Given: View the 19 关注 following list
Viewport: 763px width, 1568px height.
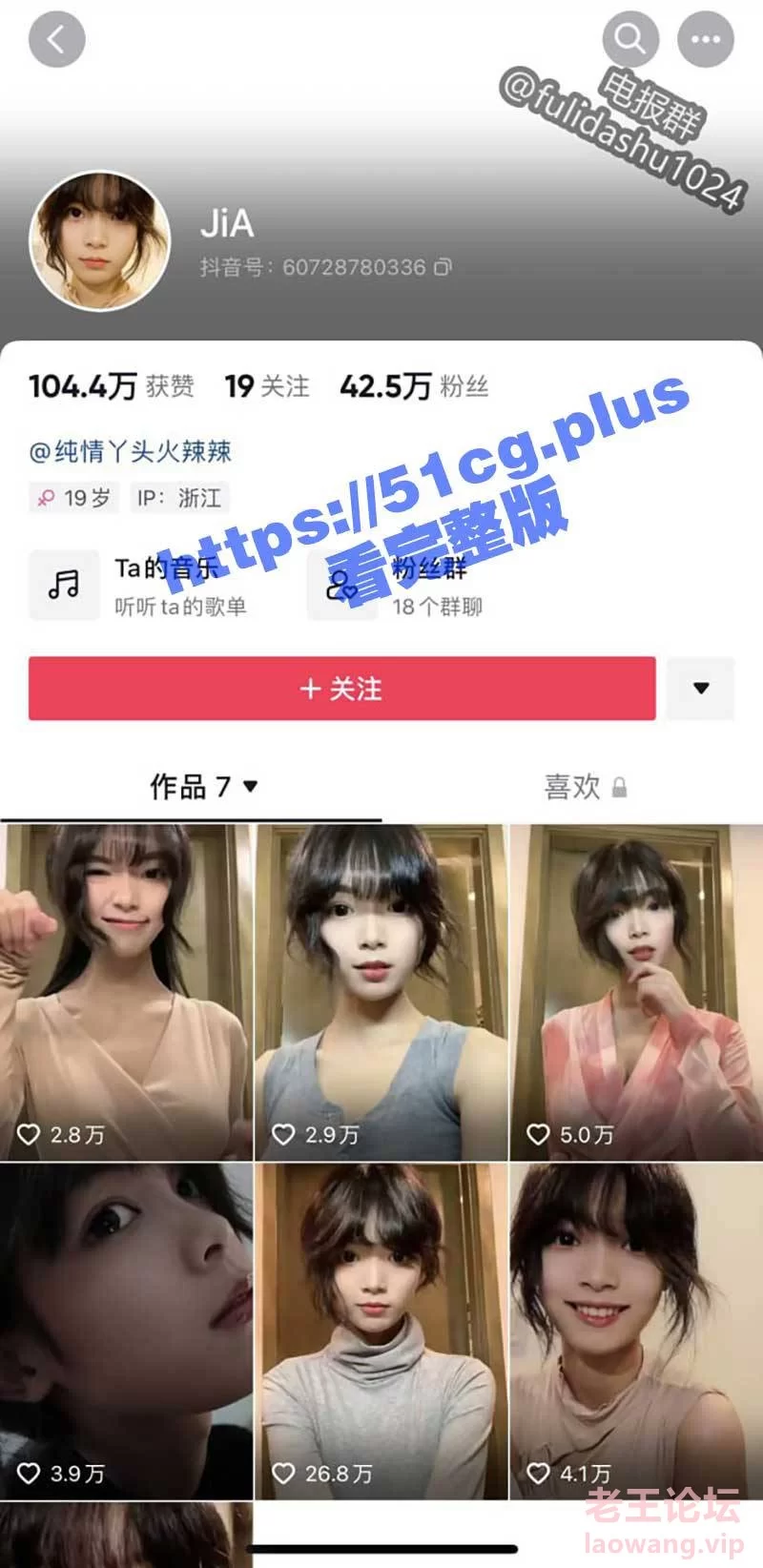Looking at the screenshot, I should pyautogui.click(x=267, y=386).
